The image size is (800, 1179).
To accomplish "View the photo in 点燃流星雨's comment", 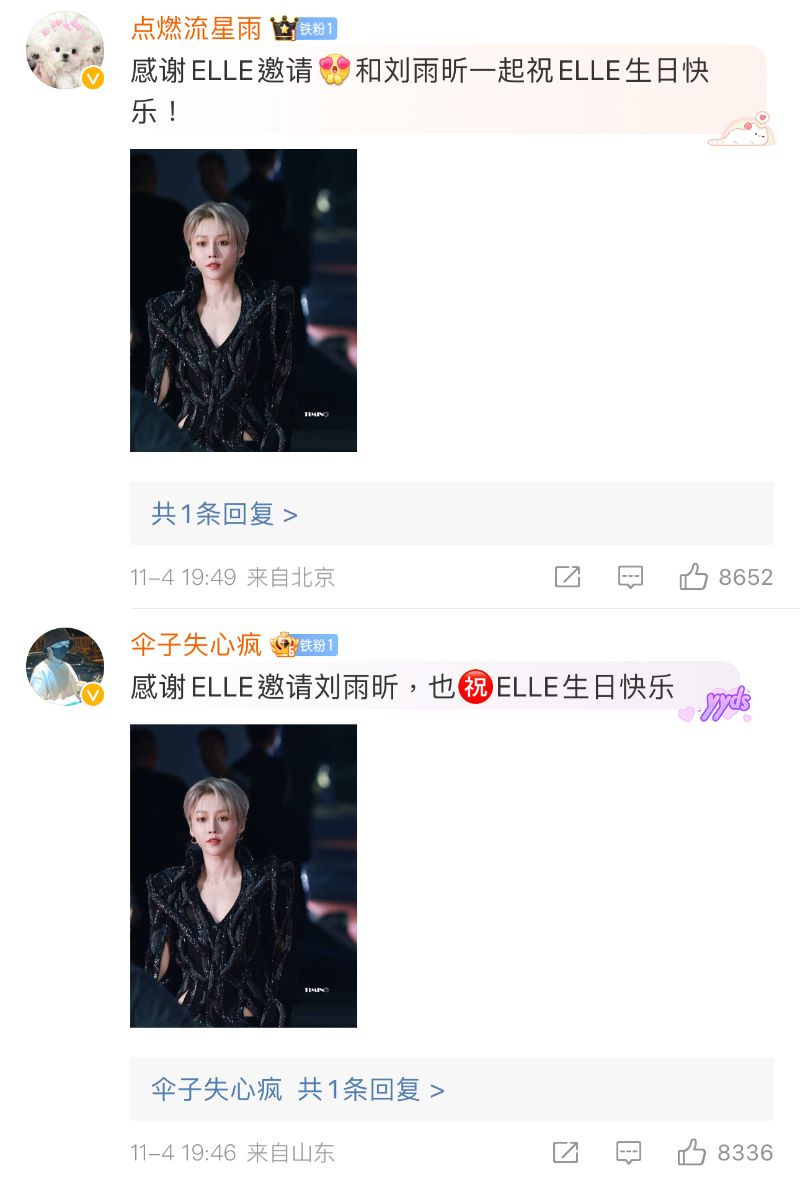I will pos(243,300).
